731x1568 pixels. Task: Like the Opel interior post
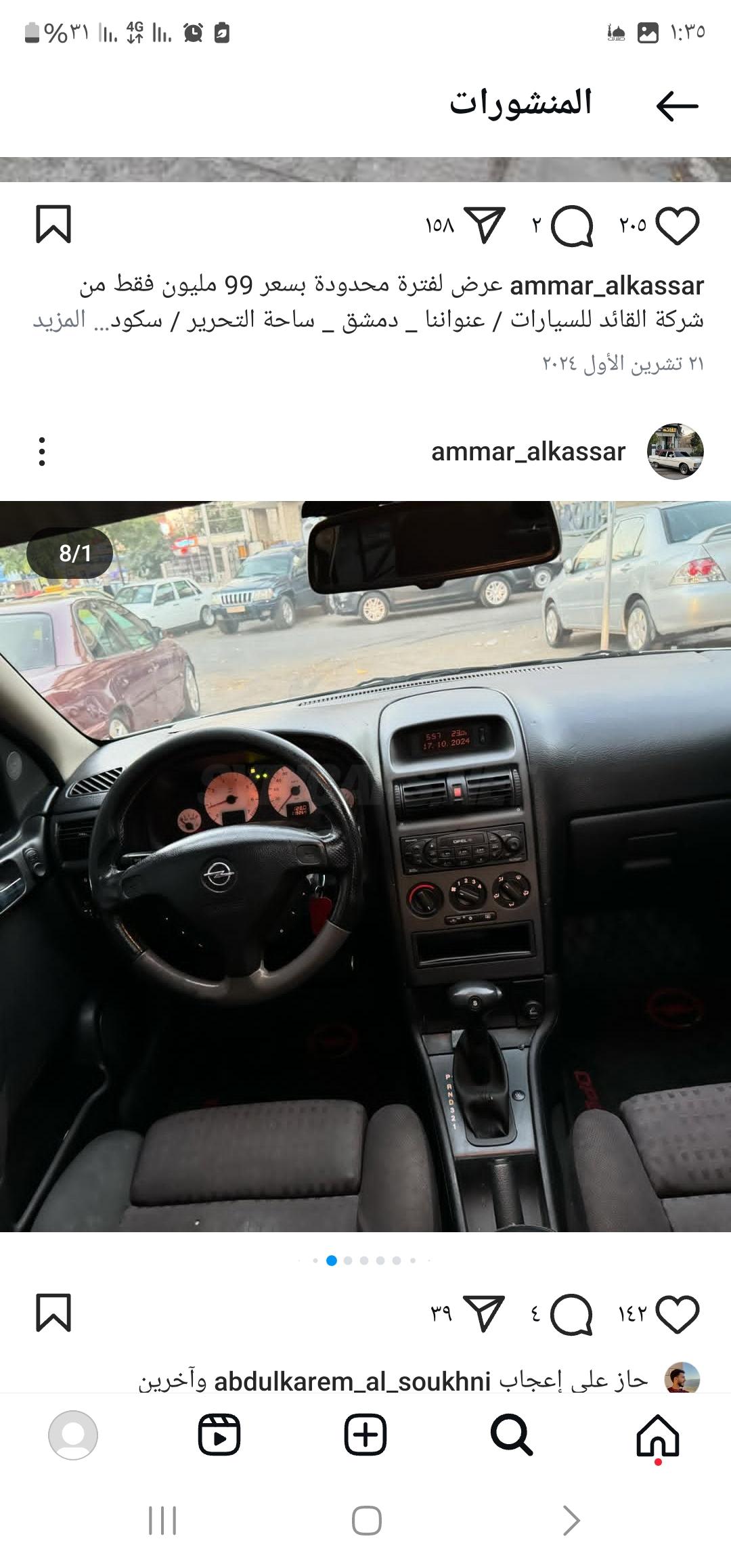tap(678, 1315)
